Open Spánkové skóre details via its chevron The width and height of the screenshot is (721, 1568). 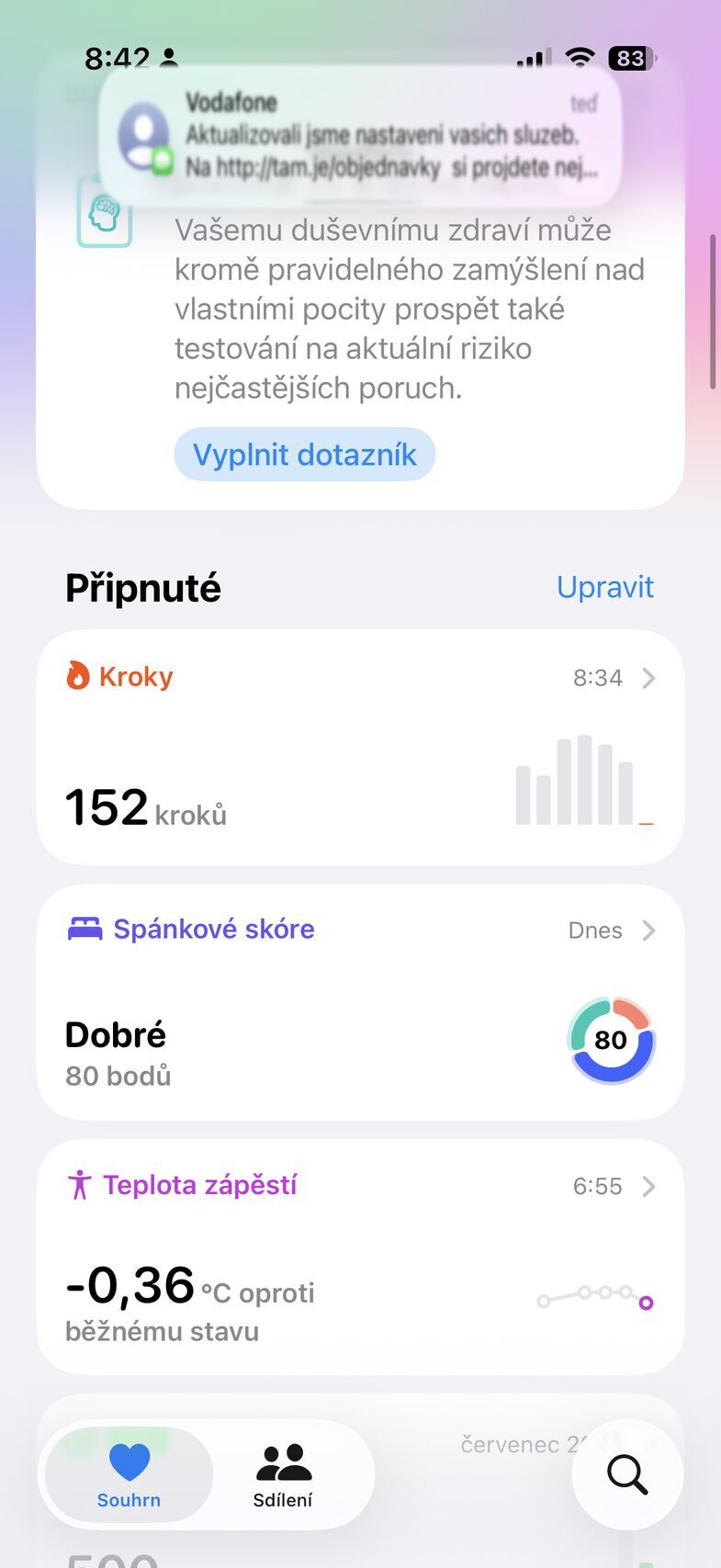(650, 930)
